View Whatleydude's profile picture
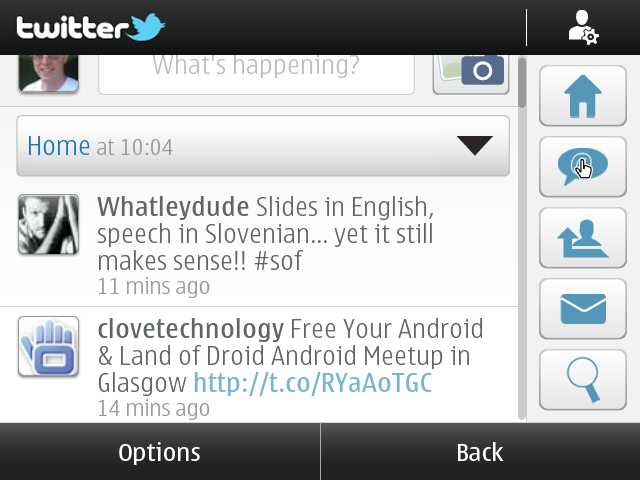Image resolution: width=640 pixels, height=480 pixels. coord(48,224)
